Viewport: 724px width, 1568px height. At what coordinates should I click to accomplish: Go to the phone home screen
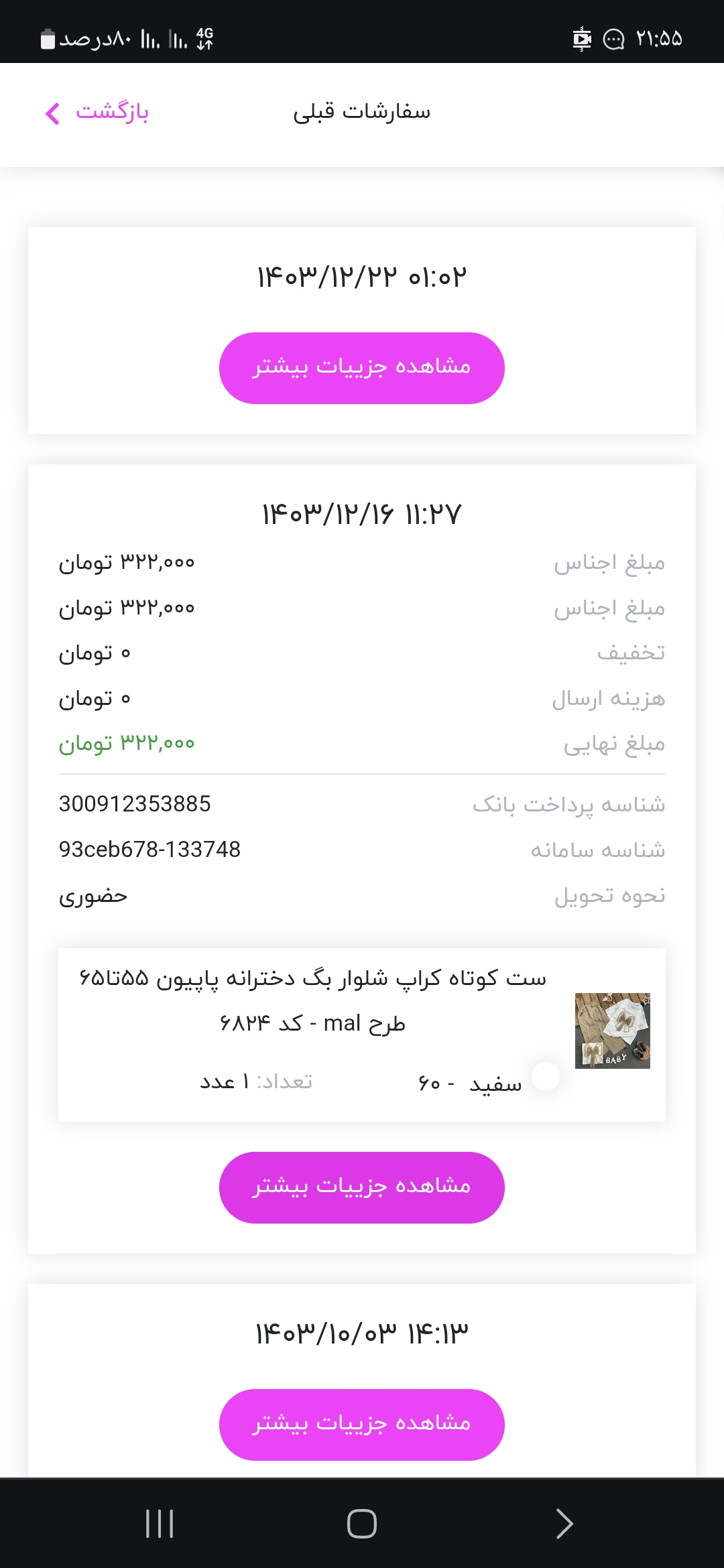pyautogui.click(x=362, y=1524)
